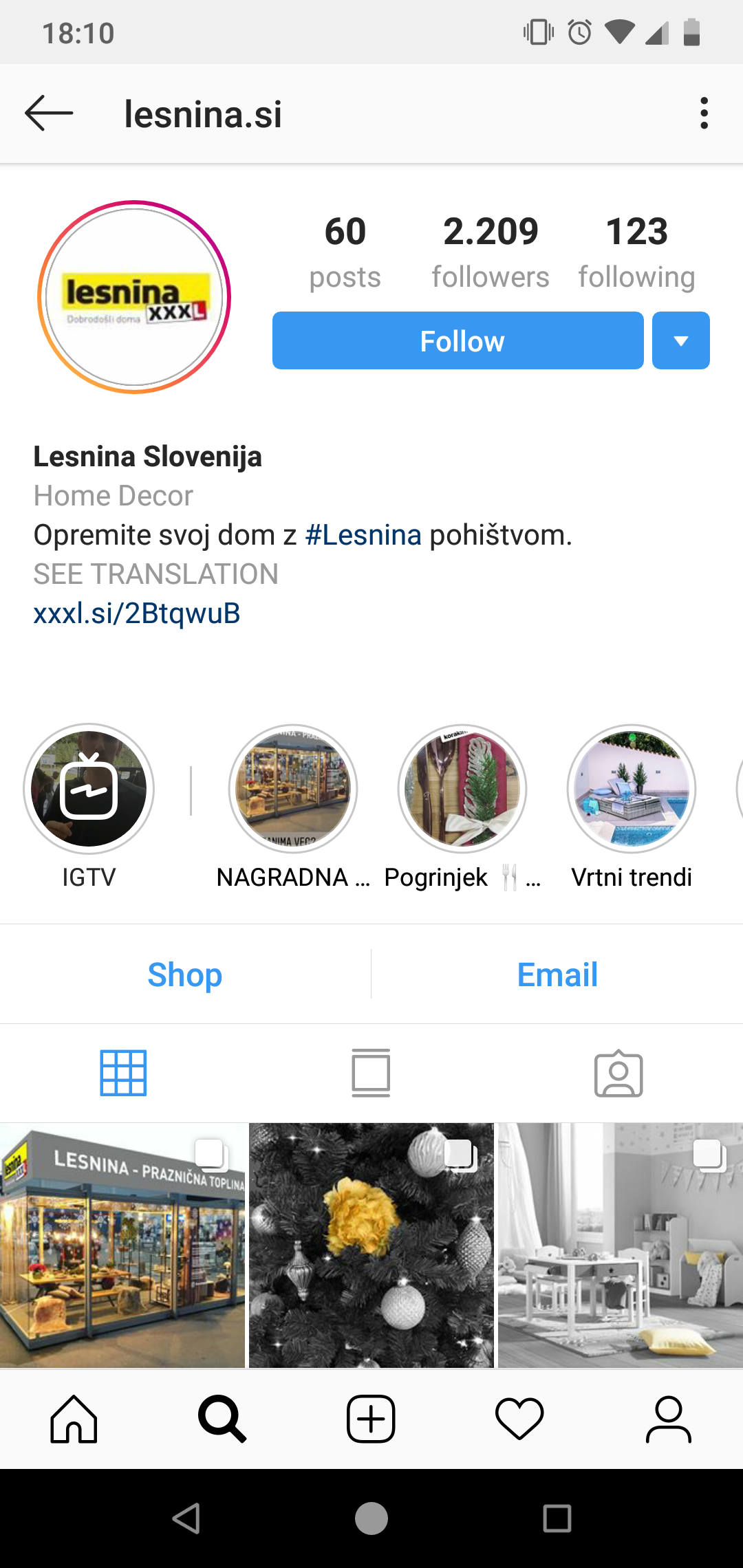Go to the home feed tab

coord(74,1419)
